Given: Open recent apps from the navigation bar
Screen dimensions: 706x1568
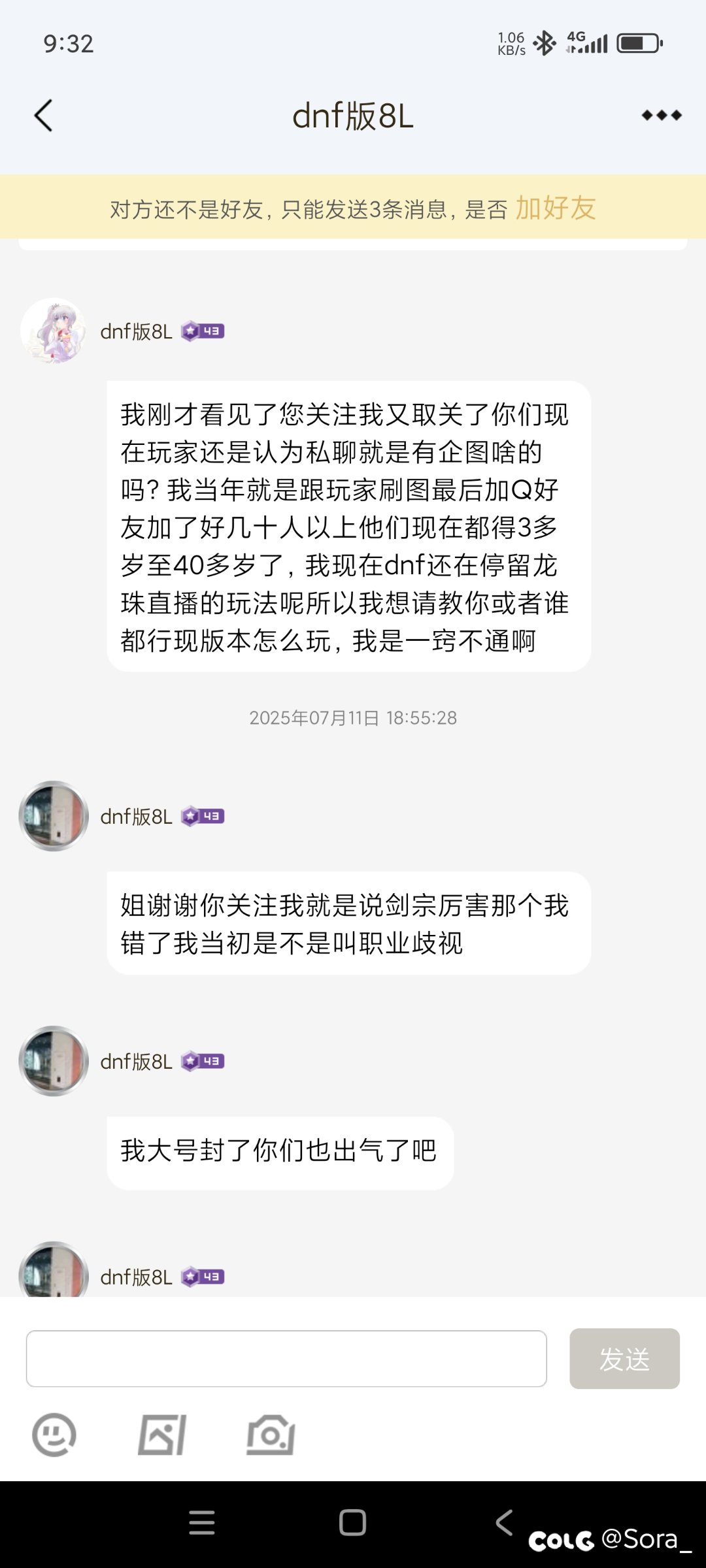Looking at the screenshot, I should click(202, 1522).
